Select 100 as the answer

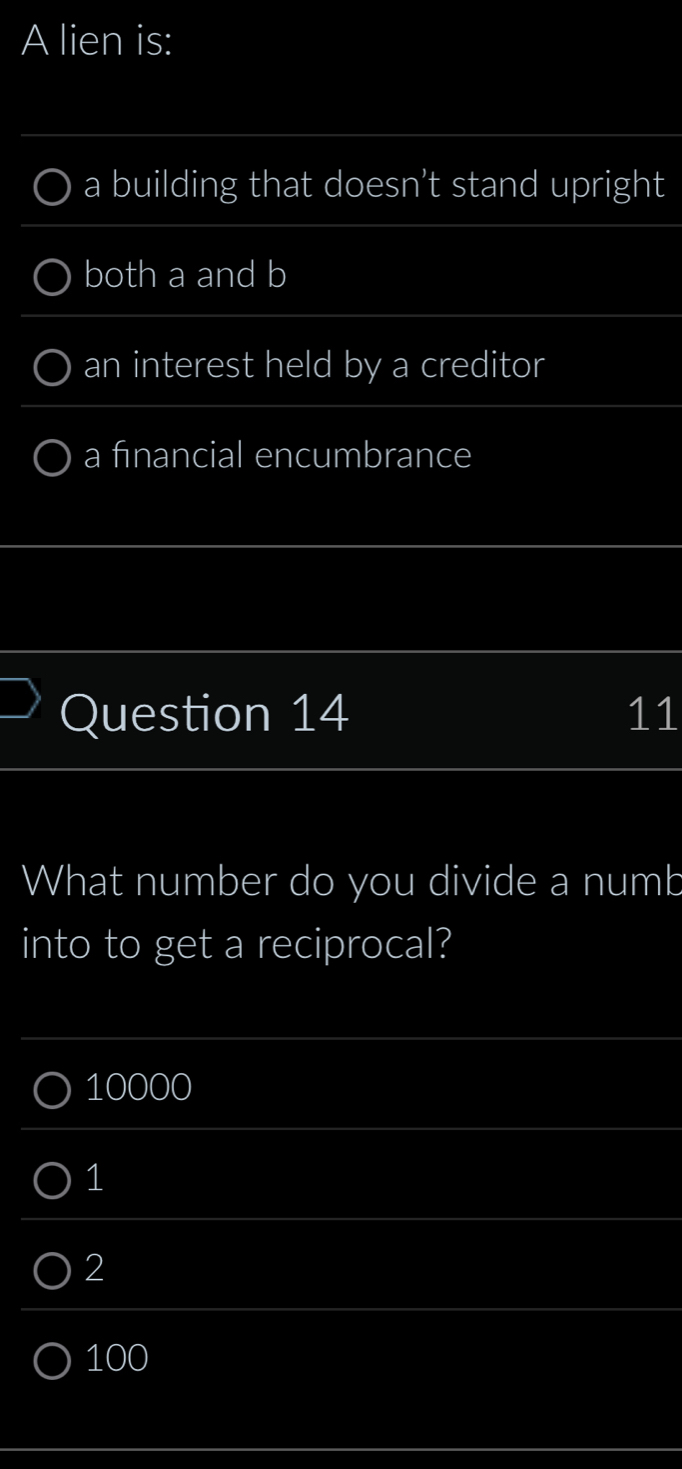coord(53,1361)
